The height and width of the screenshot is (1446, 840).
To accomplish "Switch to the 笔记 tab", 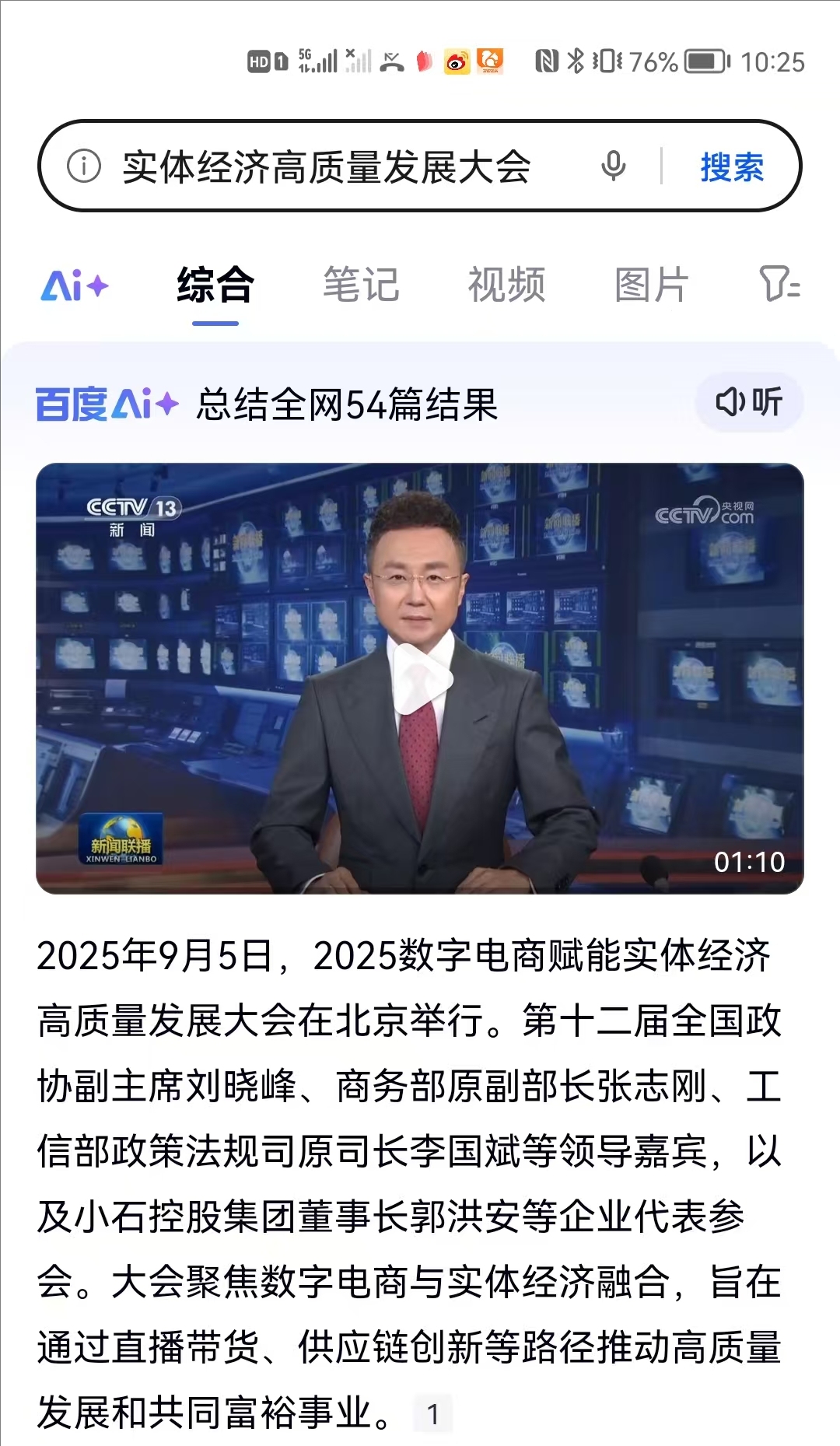I will [361, 285].
